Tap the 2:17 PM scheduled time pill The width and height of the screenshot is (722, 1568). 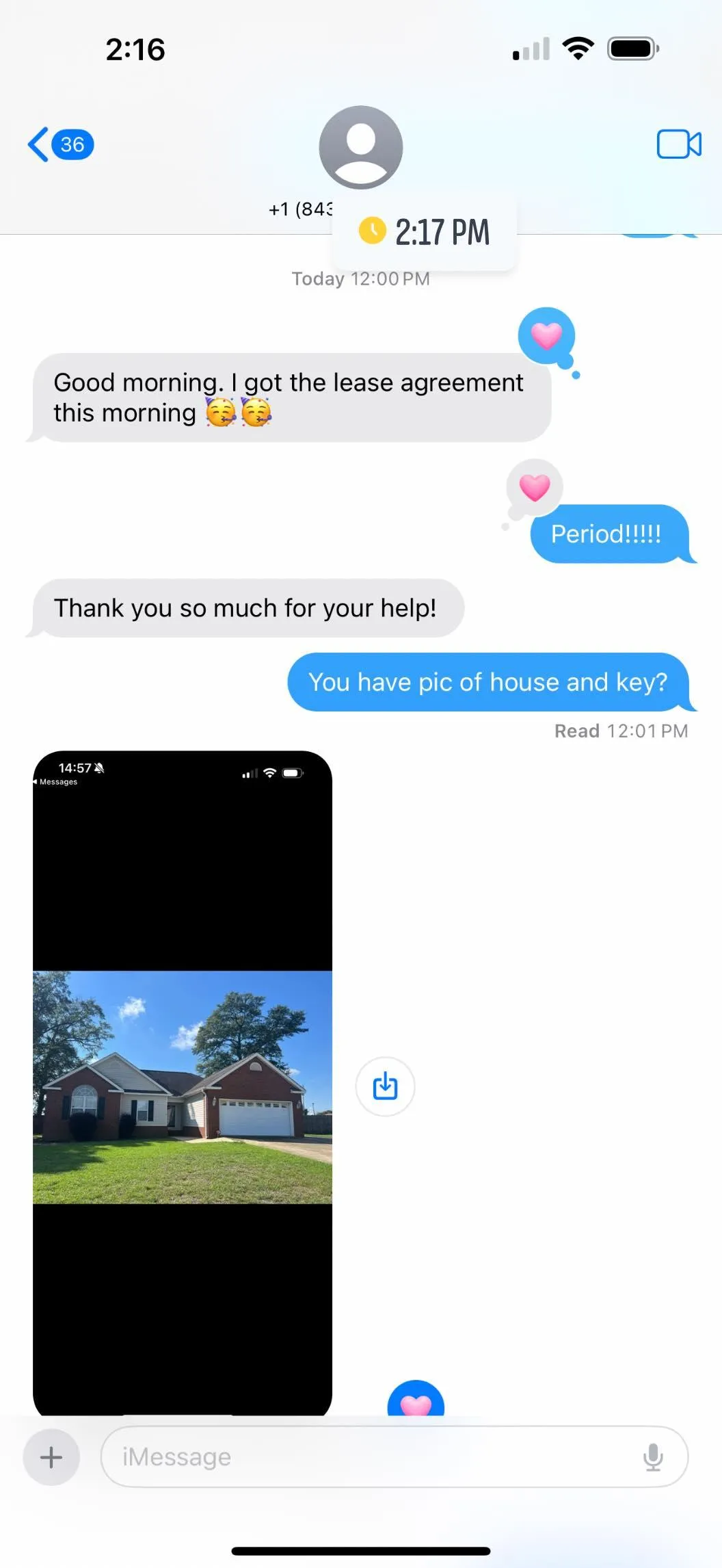tap(424, 232)
